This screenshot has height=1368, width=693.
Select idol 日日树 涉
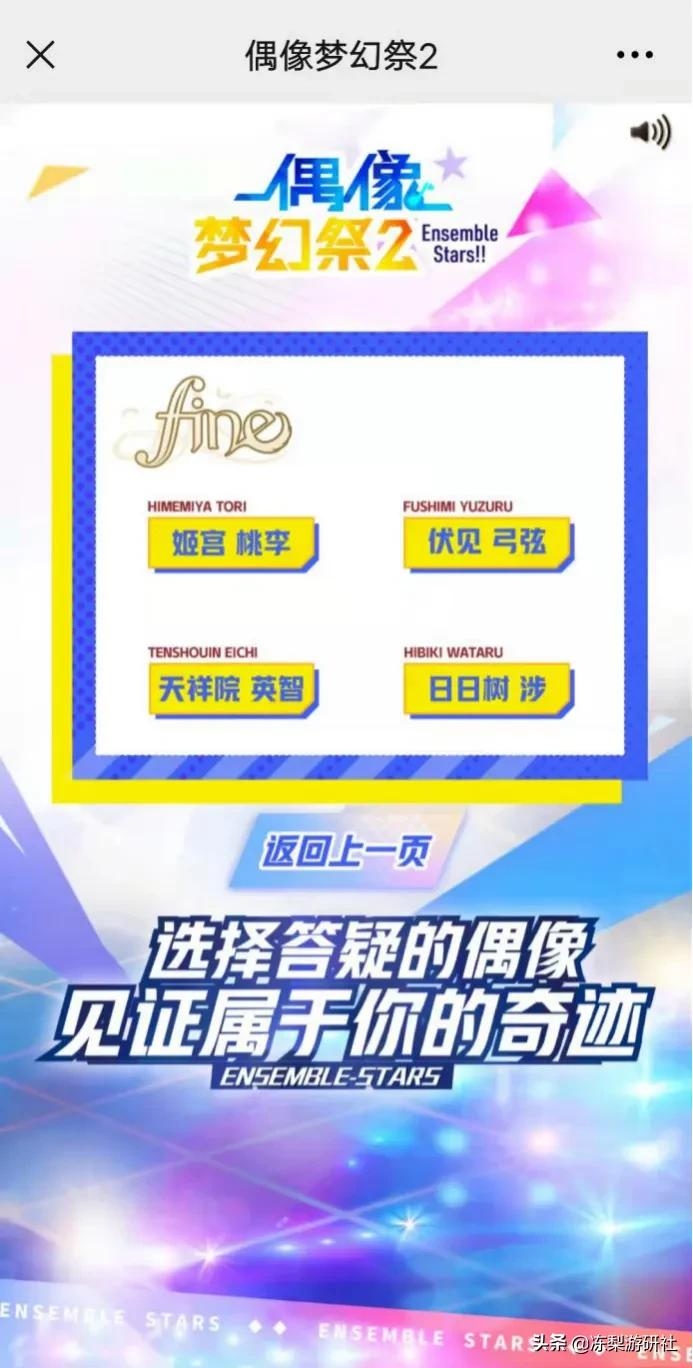(x=487, y=690)
